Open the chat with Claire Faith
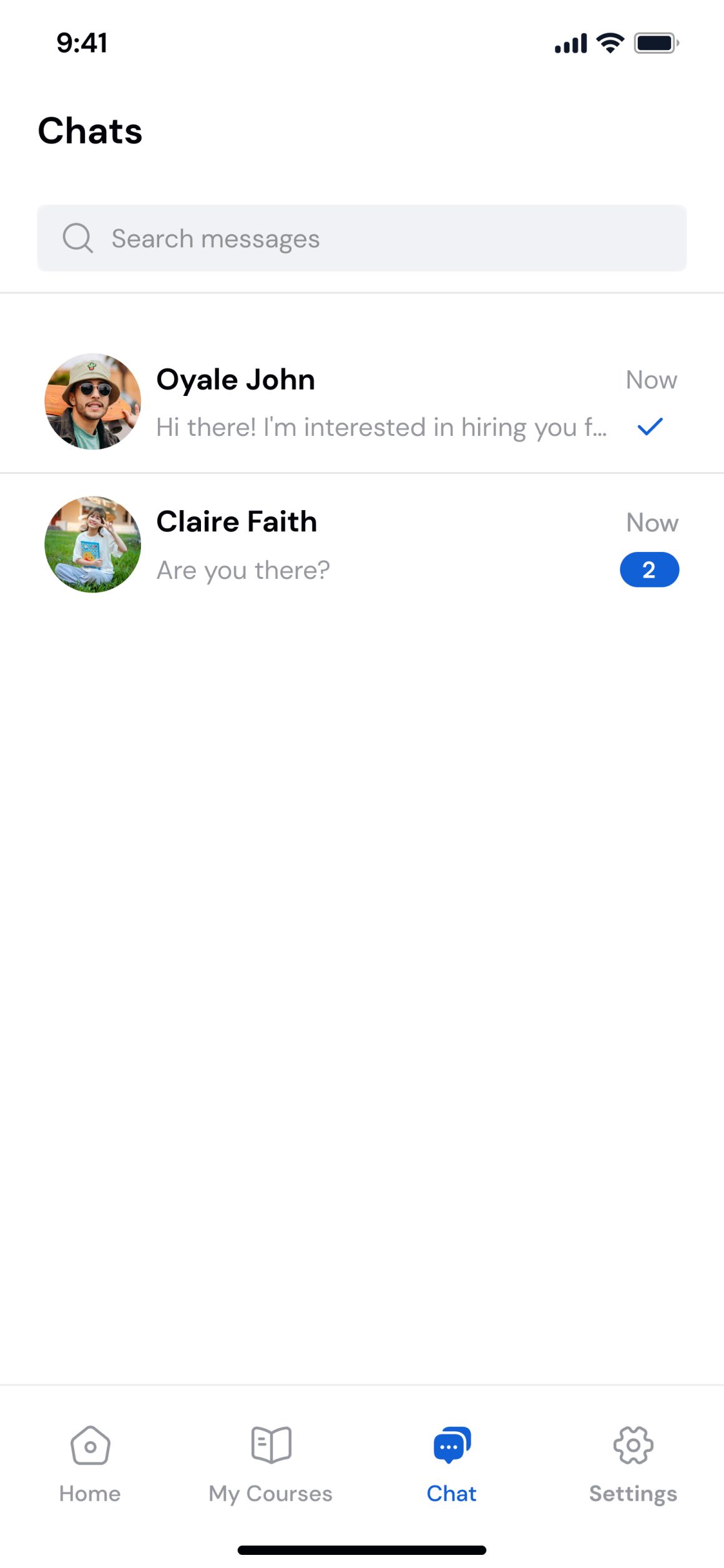The height and width of the screenshot is (1568, 724). click(x=362, y=545)
